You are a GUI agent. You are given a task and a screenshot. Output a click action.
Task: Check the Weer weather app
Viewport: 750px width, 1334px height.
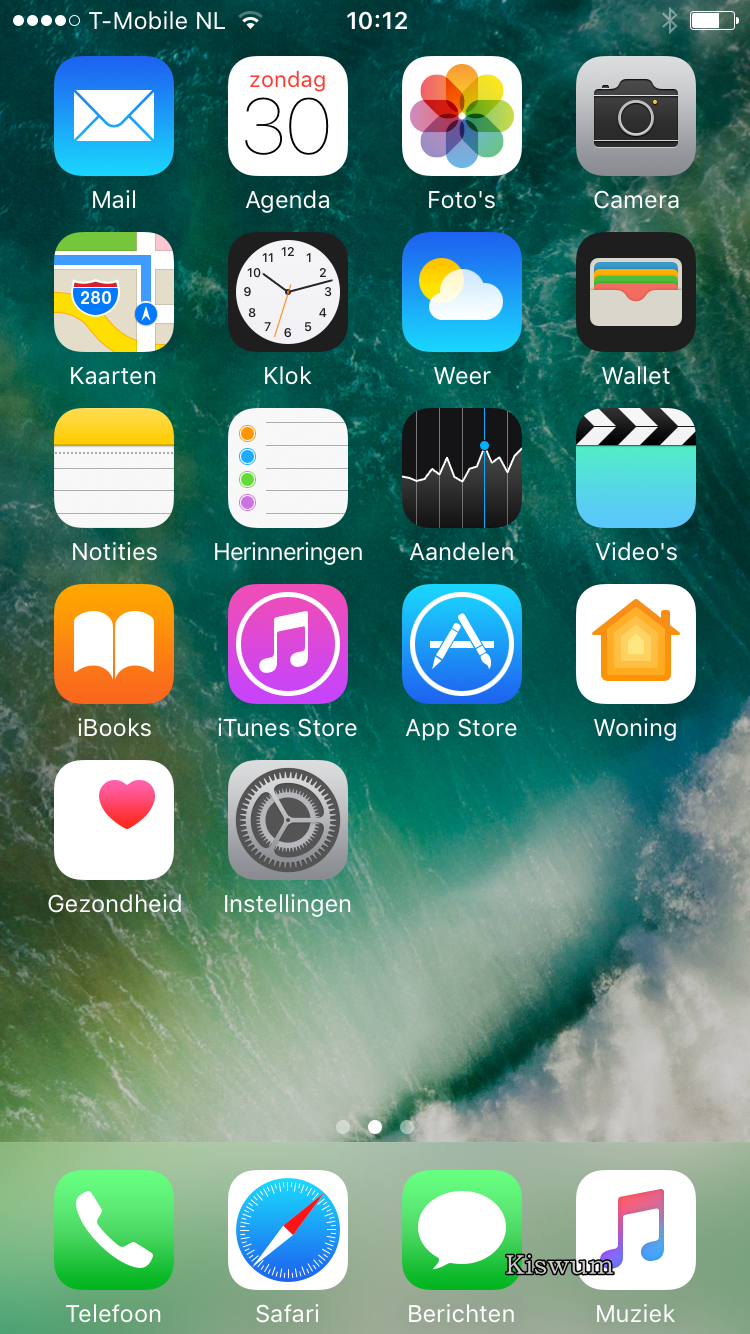coord(462,292)
